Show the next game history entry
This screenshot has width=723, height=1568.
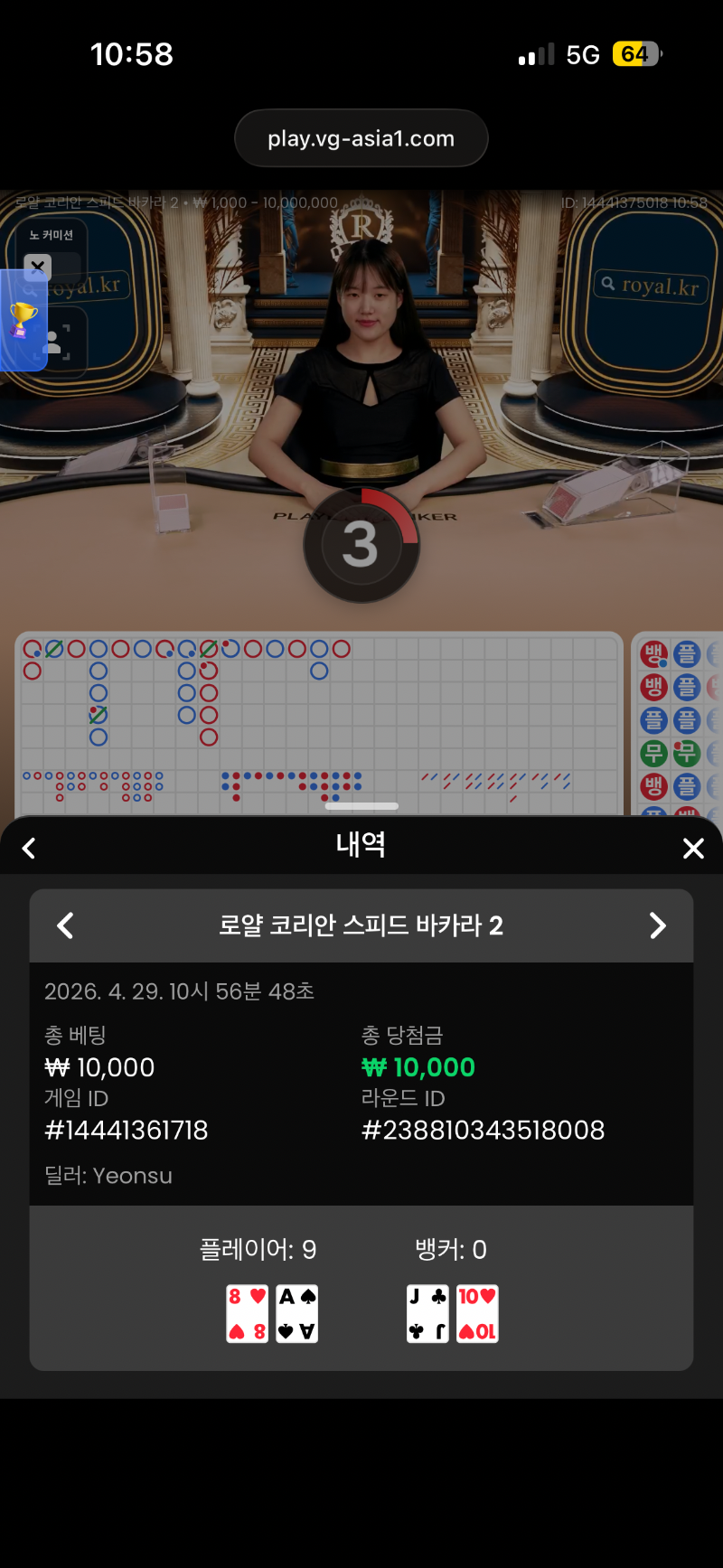658,925
